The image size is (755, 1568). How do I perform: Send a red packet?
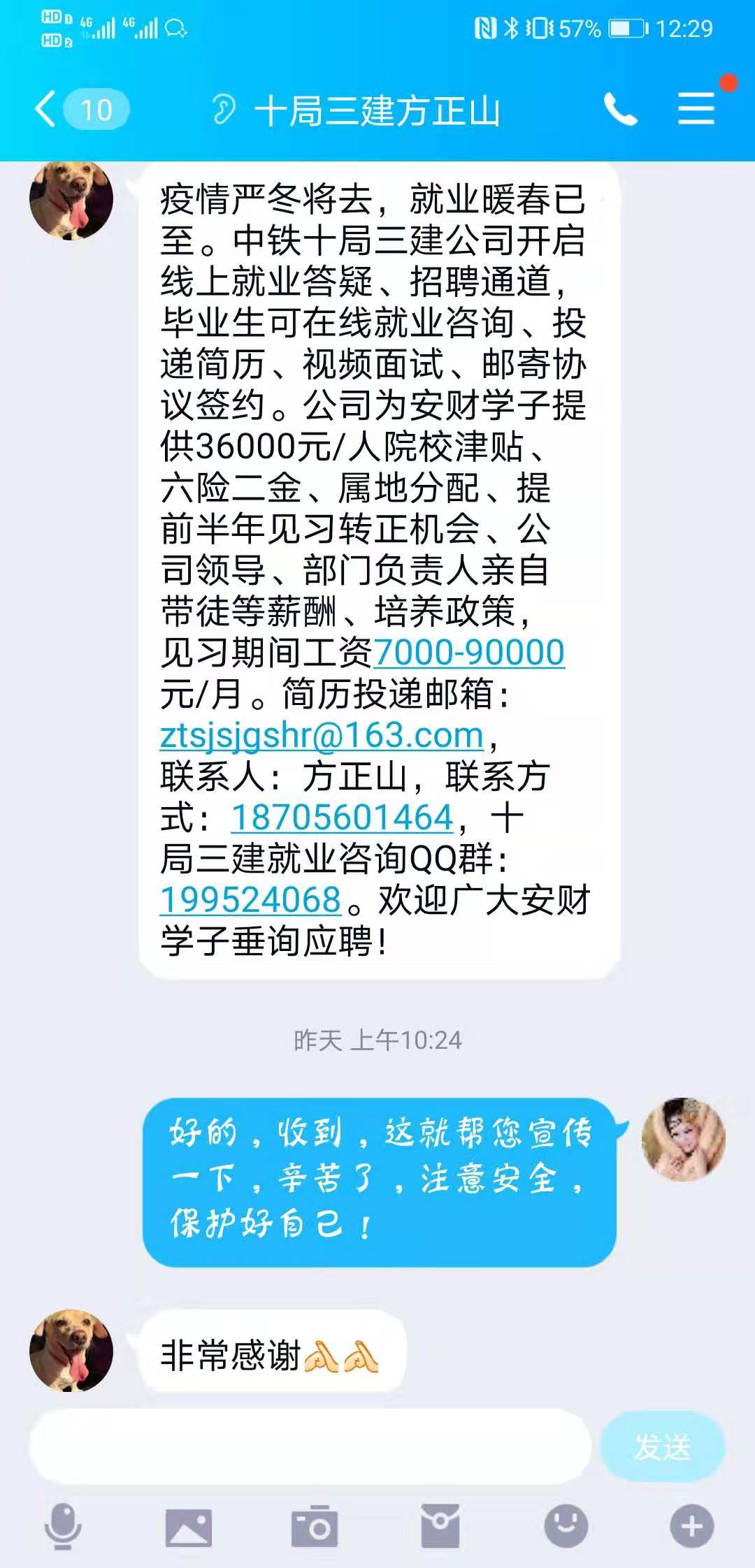pos(440,1526)
